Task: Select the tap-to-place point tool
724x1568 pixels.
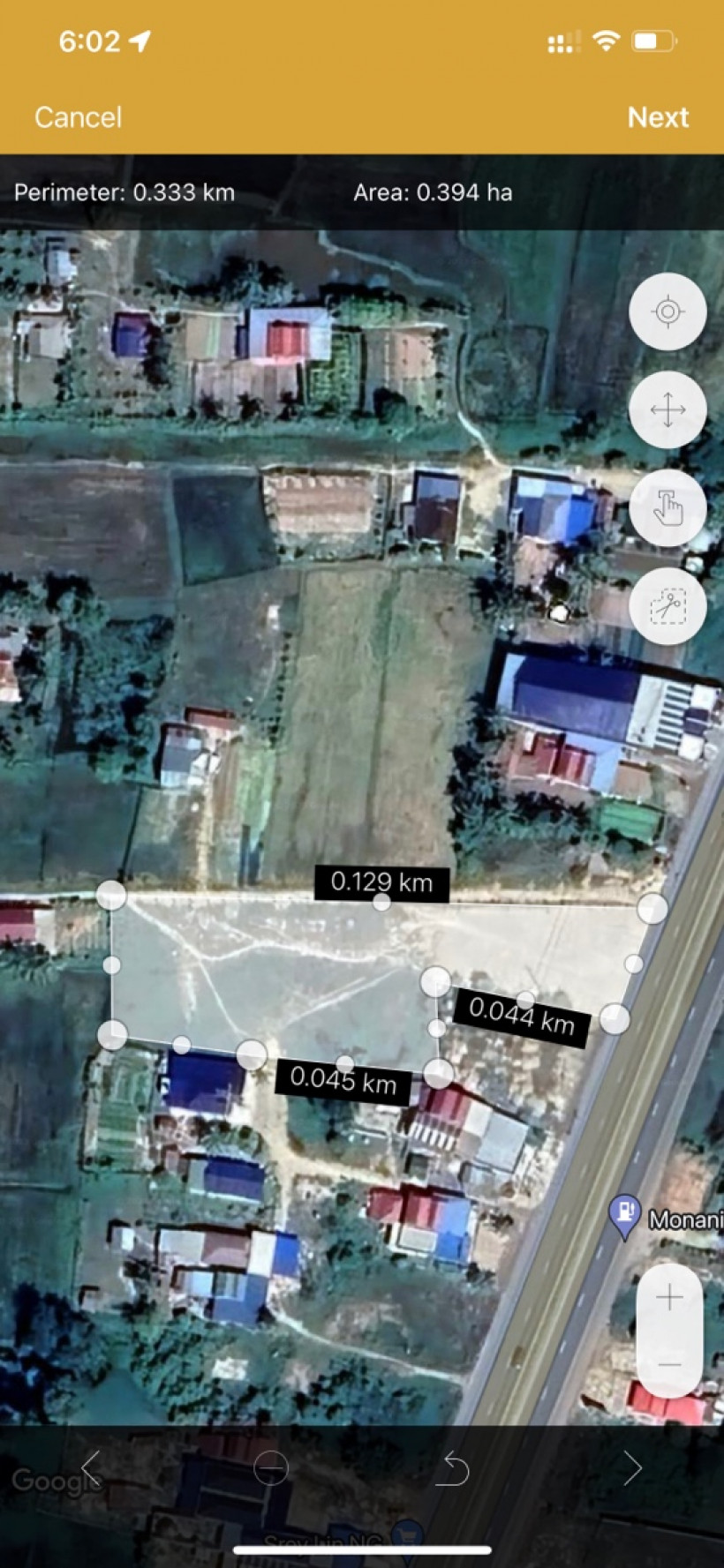Action: (668, 507)
